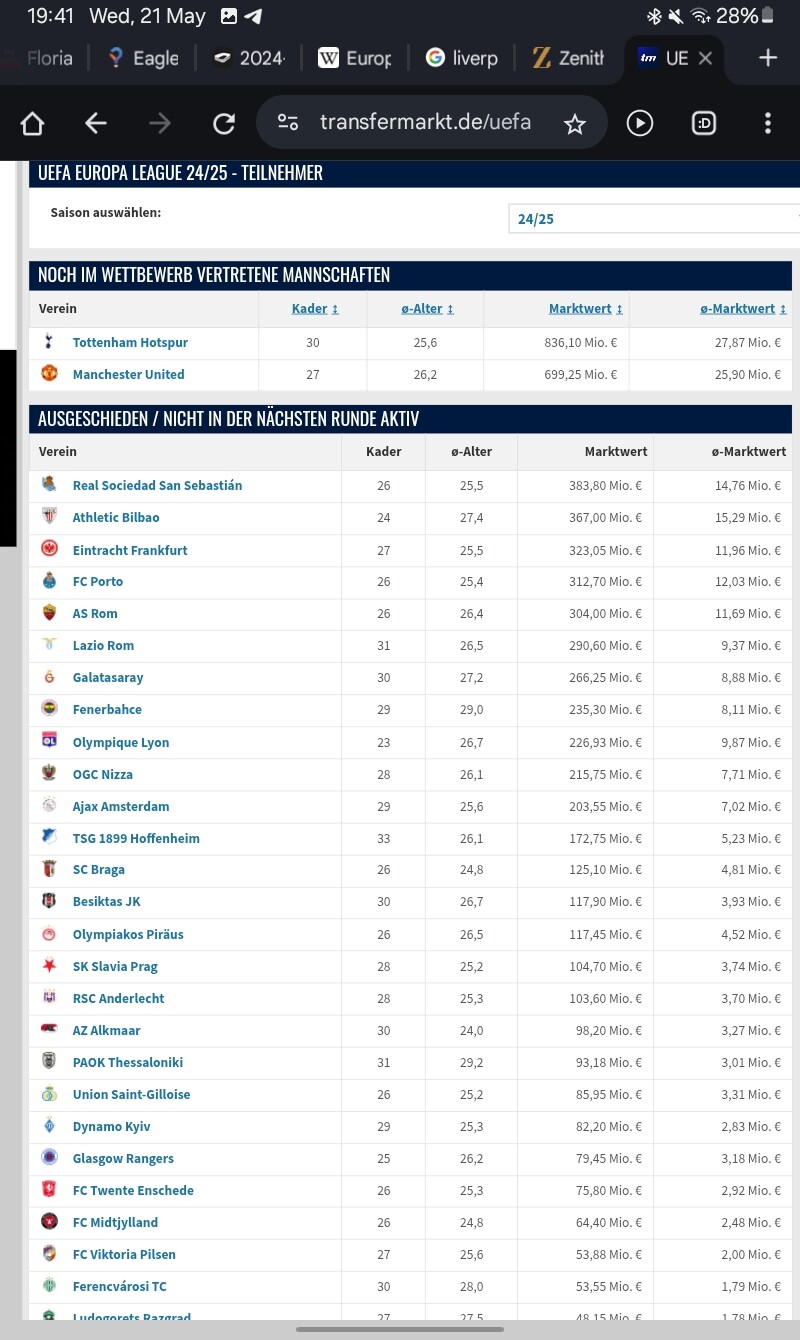This screenshot has height=1340, width=800.
Task: Open a new browser tab
Action: 768,57
